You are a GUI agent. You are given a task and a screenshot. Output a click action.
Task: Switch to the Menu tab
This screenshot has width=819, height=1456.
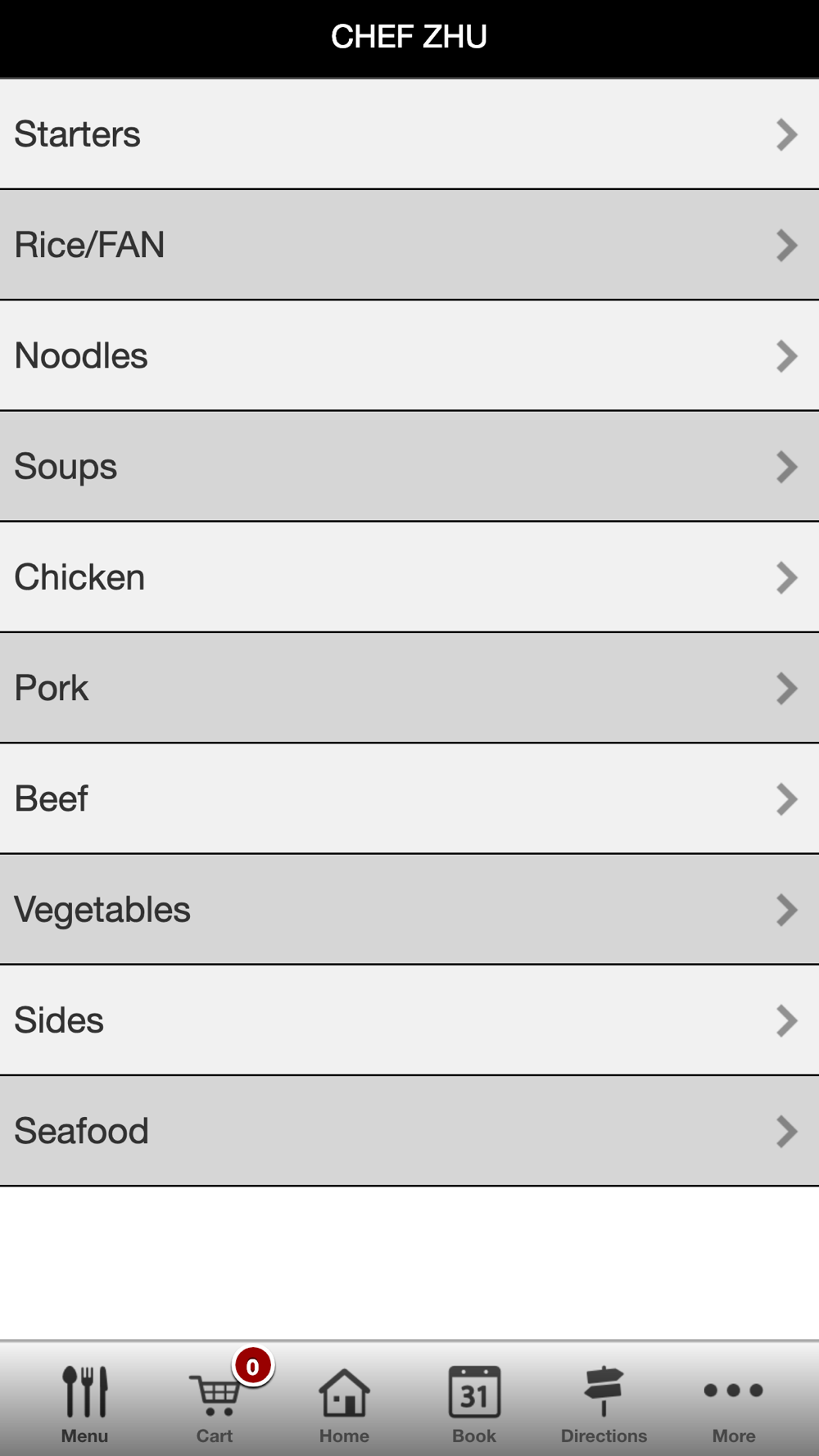point(85,1404)
